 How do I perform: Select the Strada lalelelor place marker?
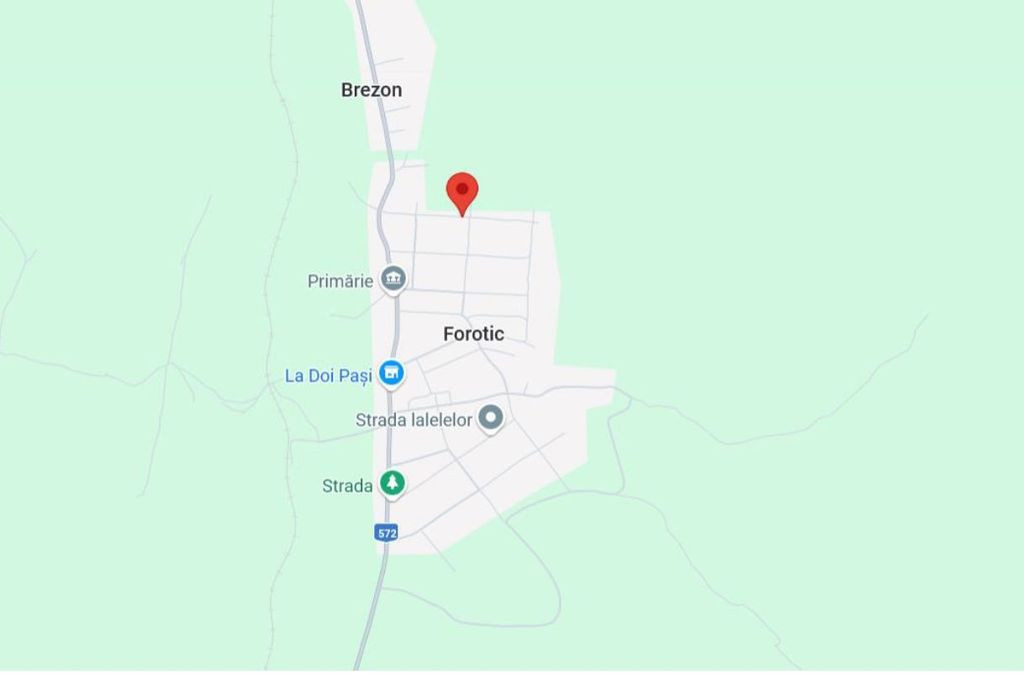point(490,418)
